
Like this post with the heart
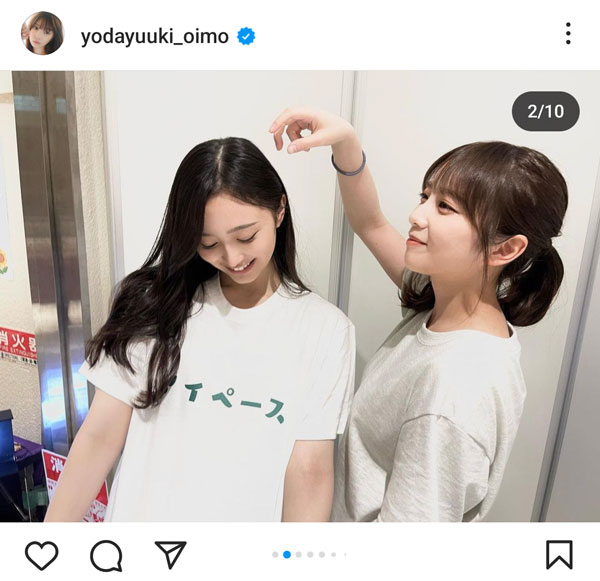click(41, 554)
